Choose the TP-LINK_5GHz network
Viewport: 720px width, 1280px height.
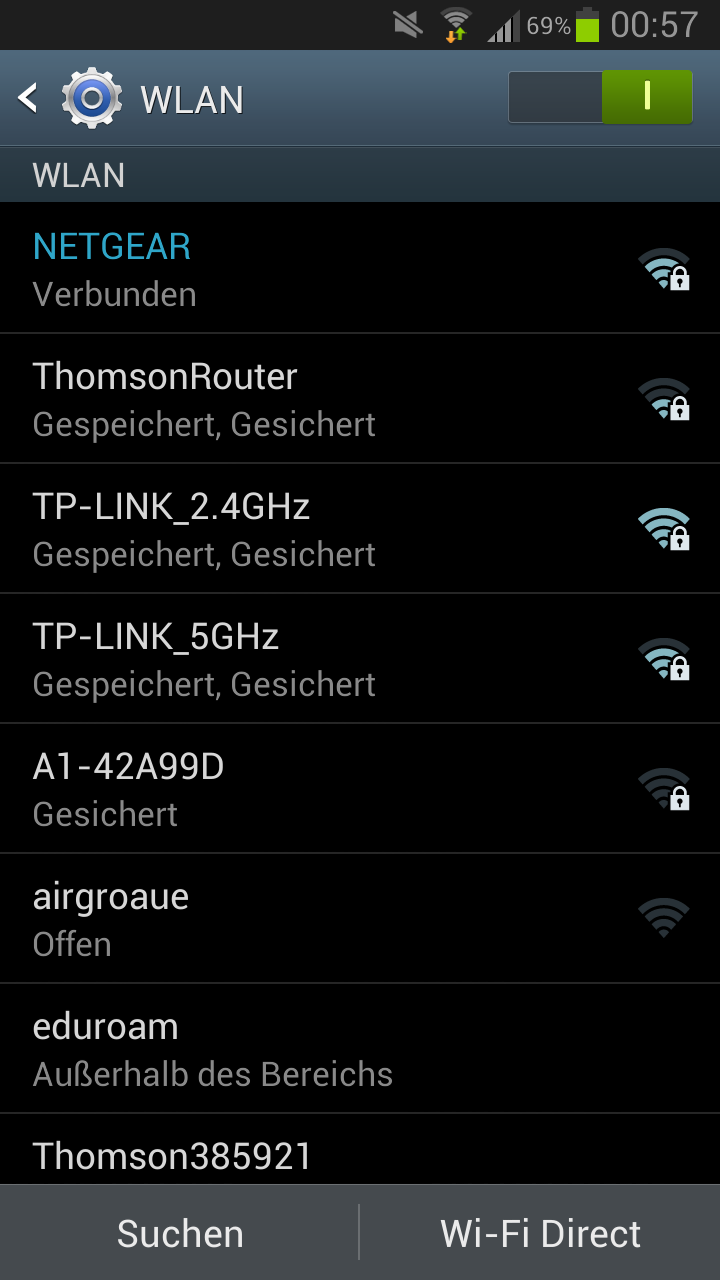tap(360, 659)
